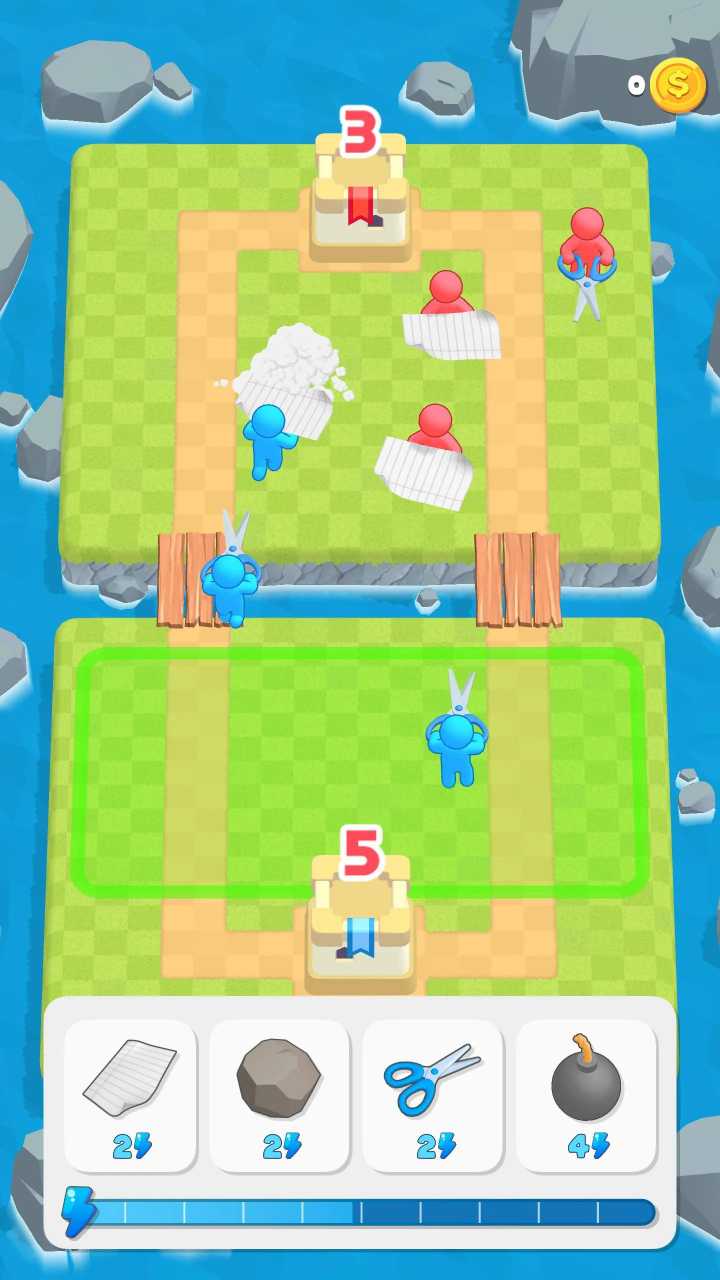Viewport: 720px width, 1280px height.
Task: Select the rock unit card
Action: pos(279,1095)
